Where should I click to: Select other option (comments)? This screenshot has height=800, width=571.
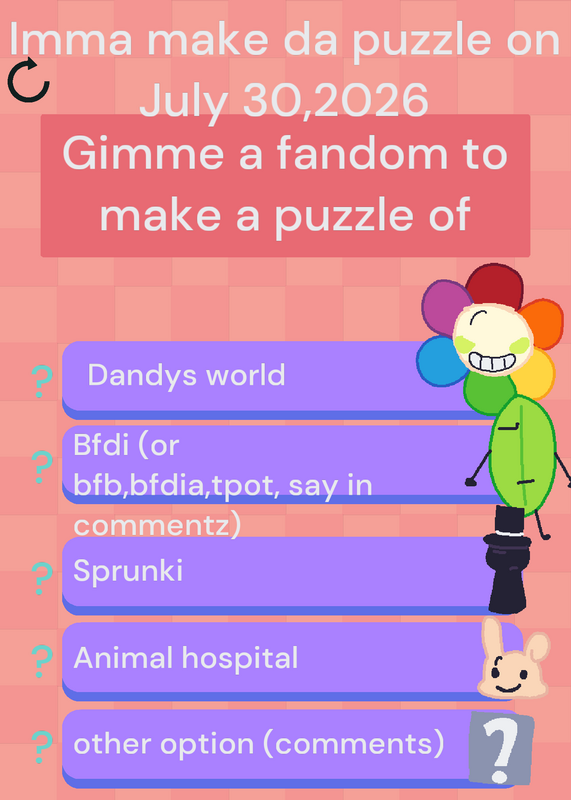[292, 748]
